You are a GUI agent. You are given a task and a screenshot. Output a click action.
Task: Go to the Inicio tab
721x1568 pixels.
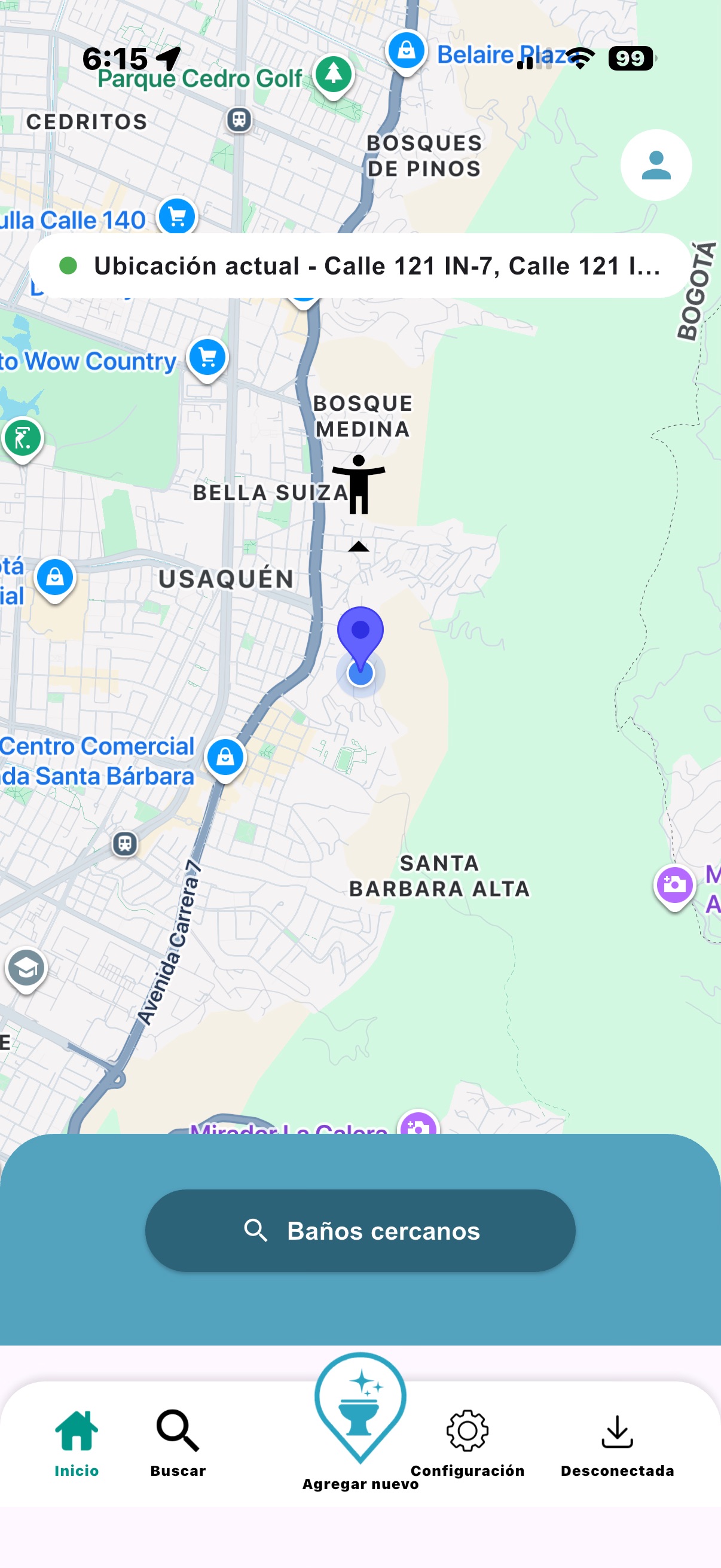[x=77, y=1441]
